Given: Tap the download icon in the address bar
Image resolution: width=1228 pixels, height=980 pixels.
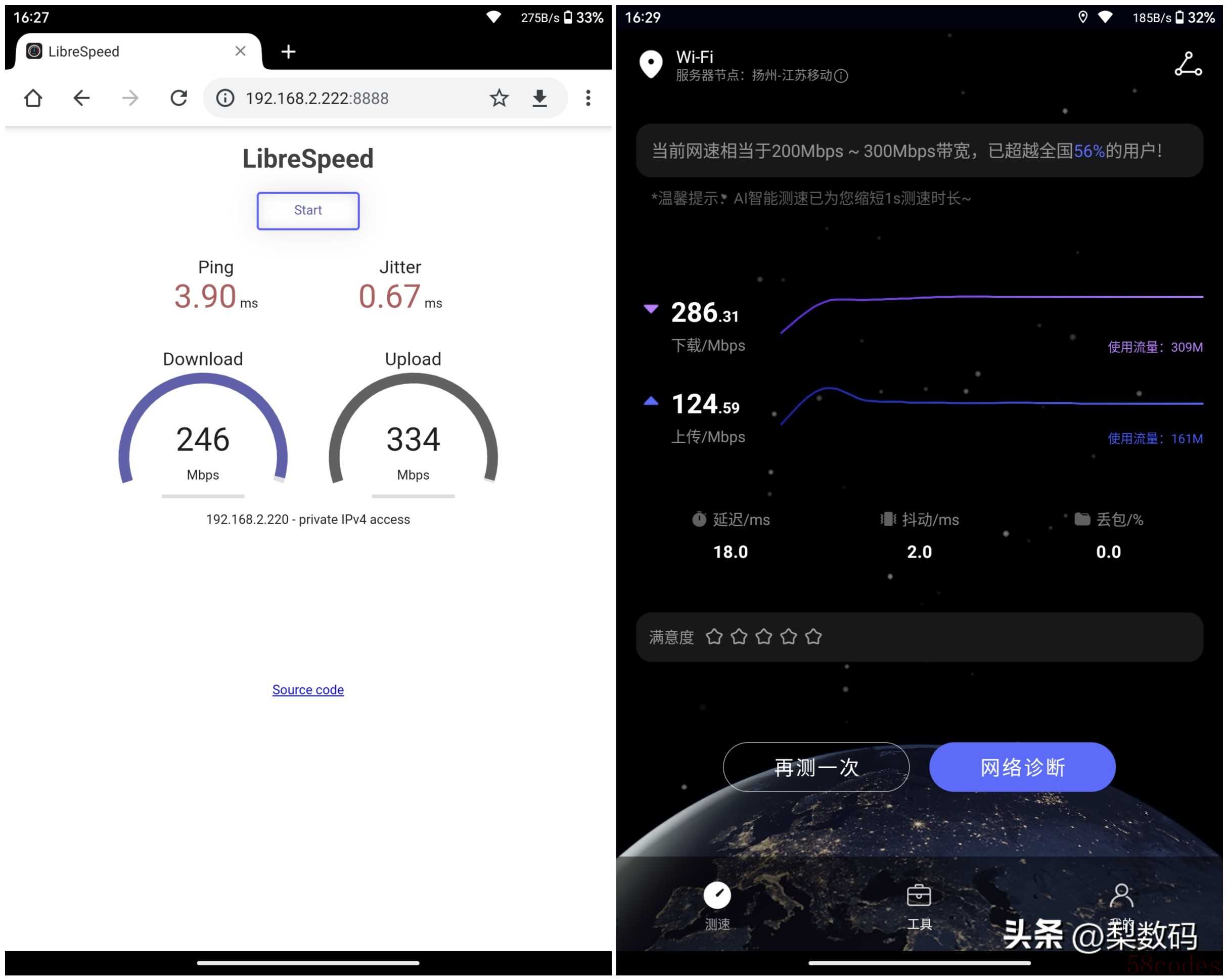Looking at the screenshot, I should 539,98.
